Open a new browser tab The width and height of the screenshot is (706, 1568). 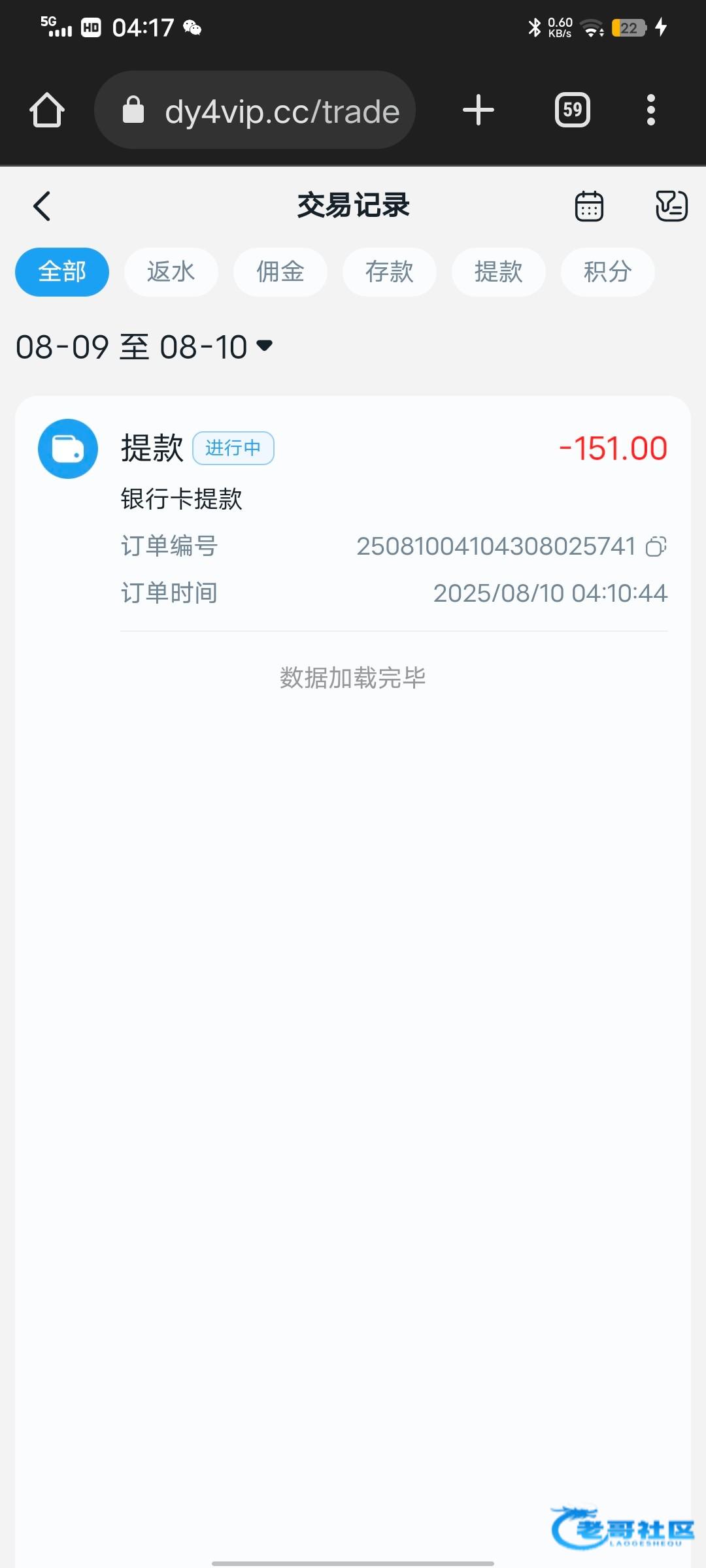[x=479, y=110]
